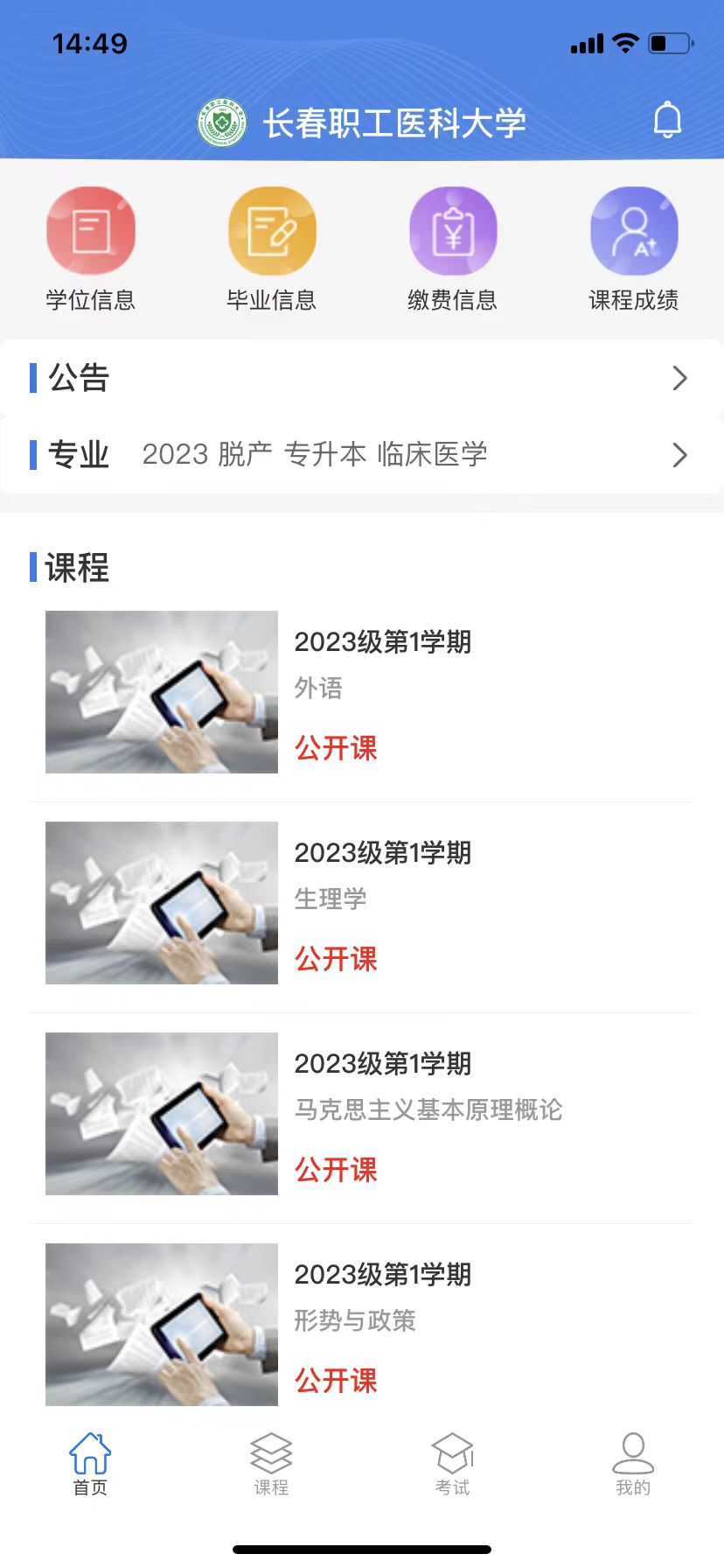Switch to the 考试 exam tab
Screen dimensions: 724x1568
point(453,1465)
